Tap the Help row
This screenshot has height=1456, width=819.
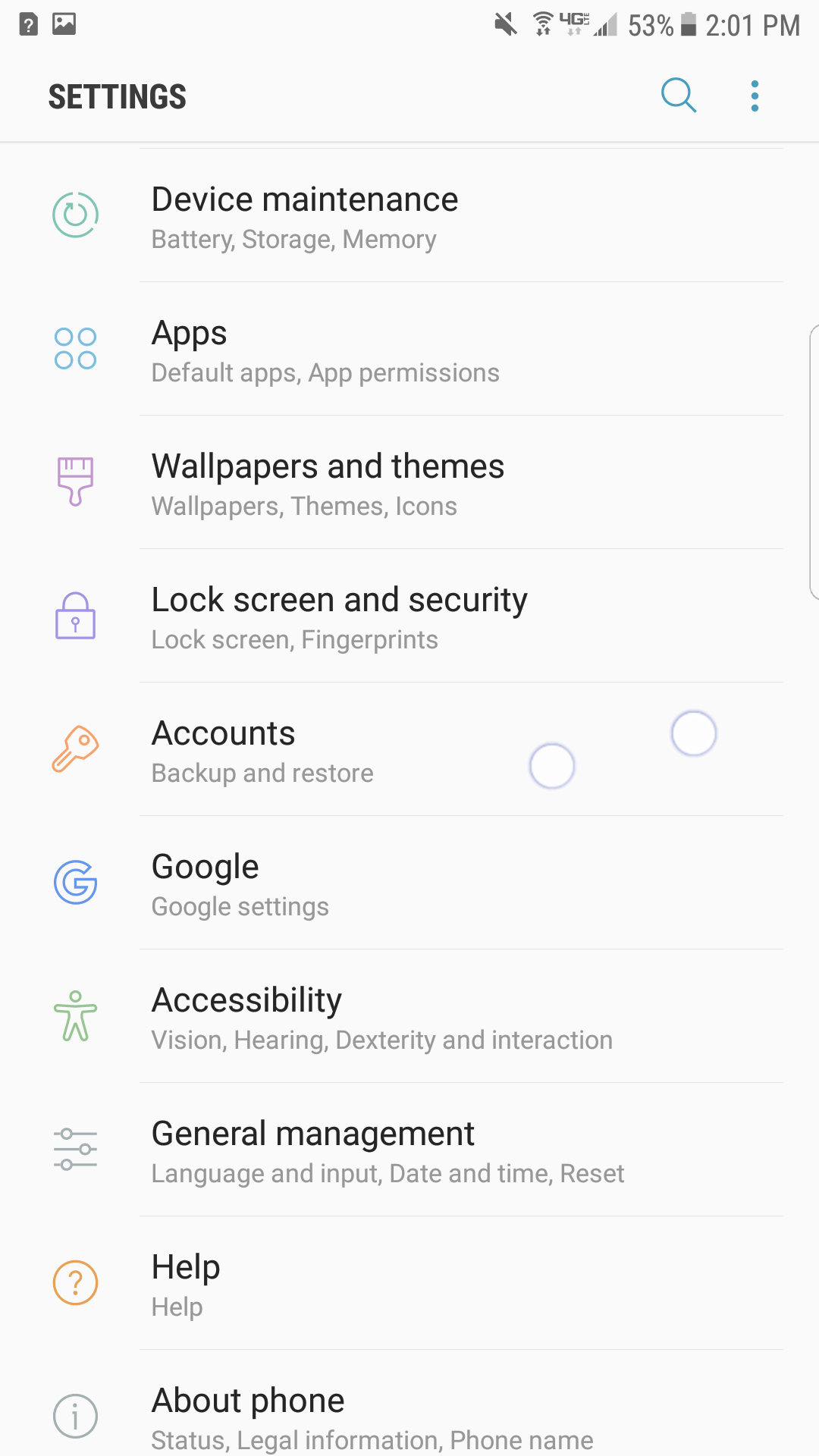pyautogui.click(x=186, y=1284)
